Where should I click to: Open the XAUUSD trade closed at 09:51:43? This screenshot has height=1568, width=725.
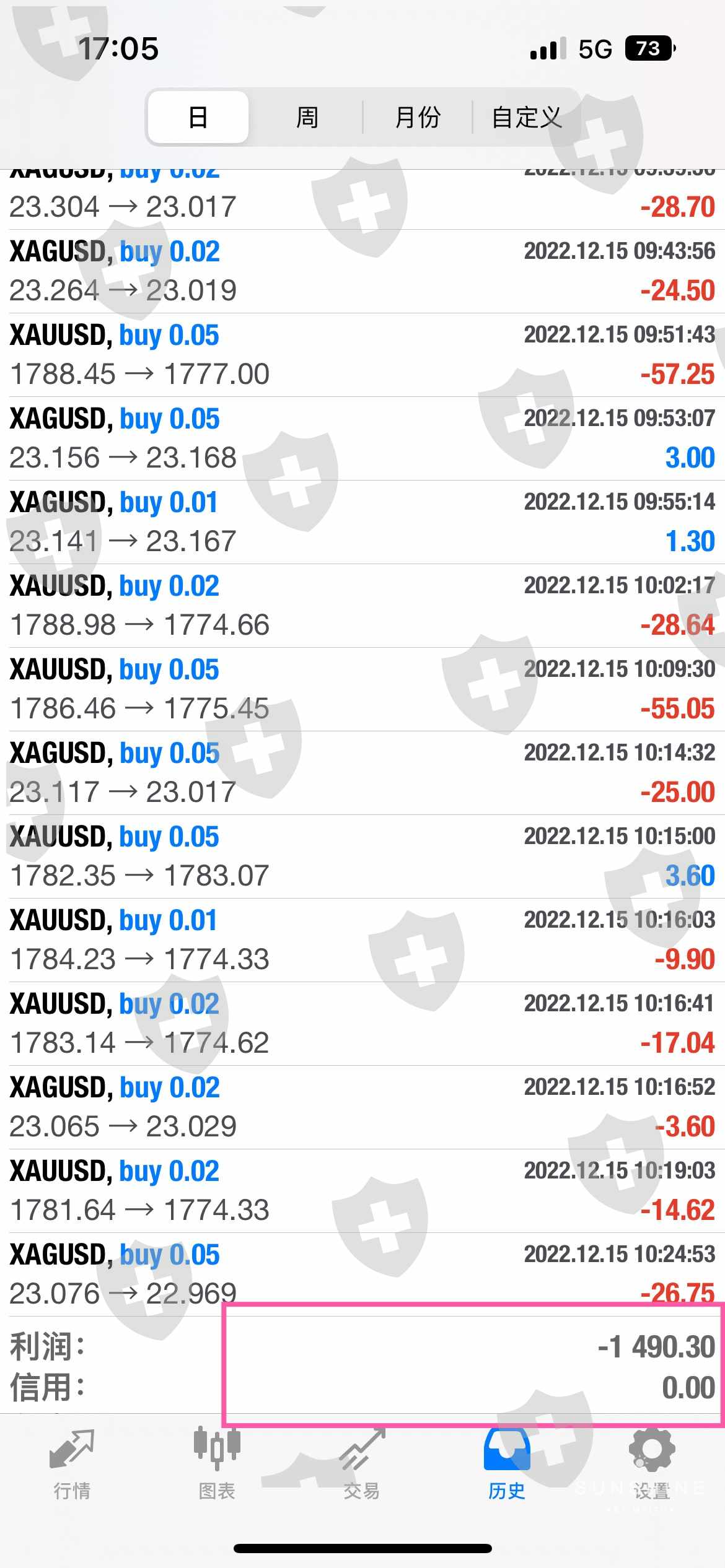pyautogui.click(x=362, y=355)
